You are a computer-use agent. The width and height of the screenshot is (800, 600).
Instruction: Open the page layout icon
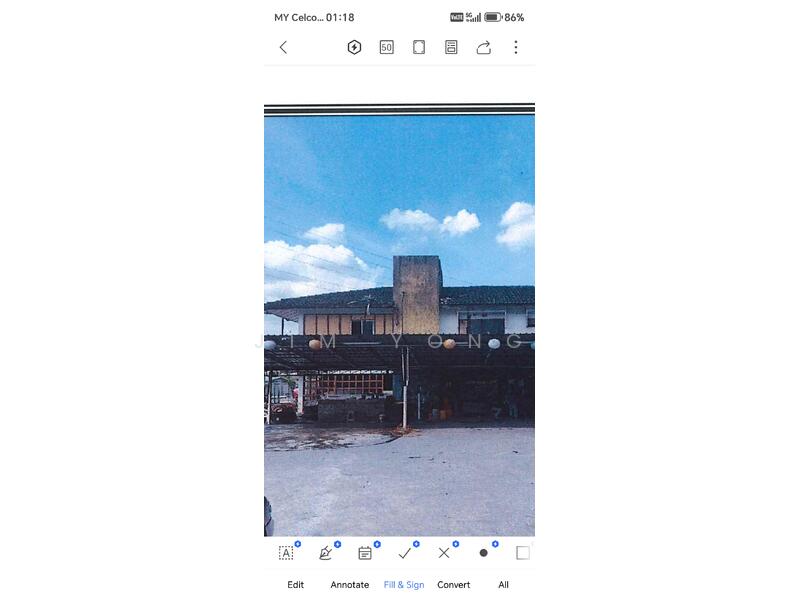coord(451,47)
